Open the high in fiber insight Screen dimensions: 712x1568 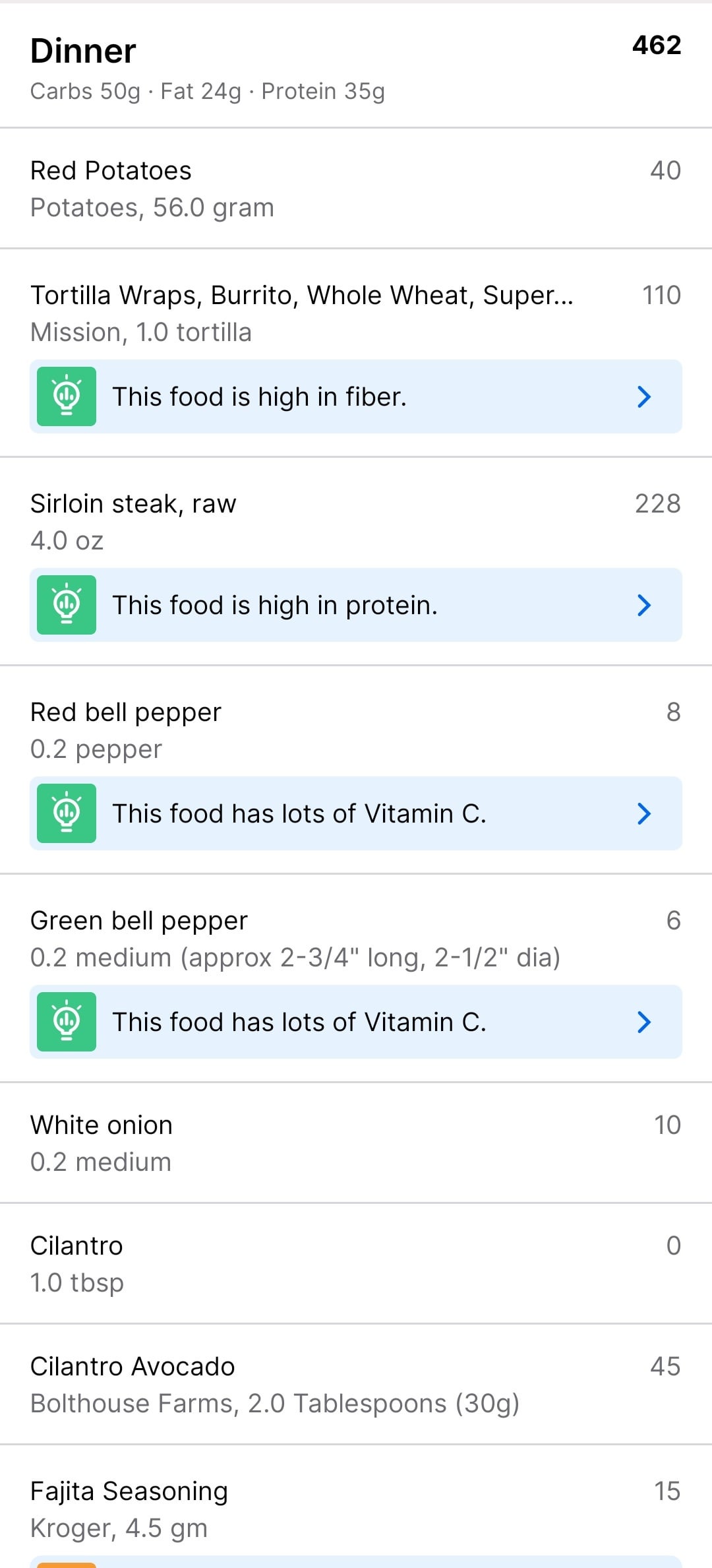(x=356, y=396)
